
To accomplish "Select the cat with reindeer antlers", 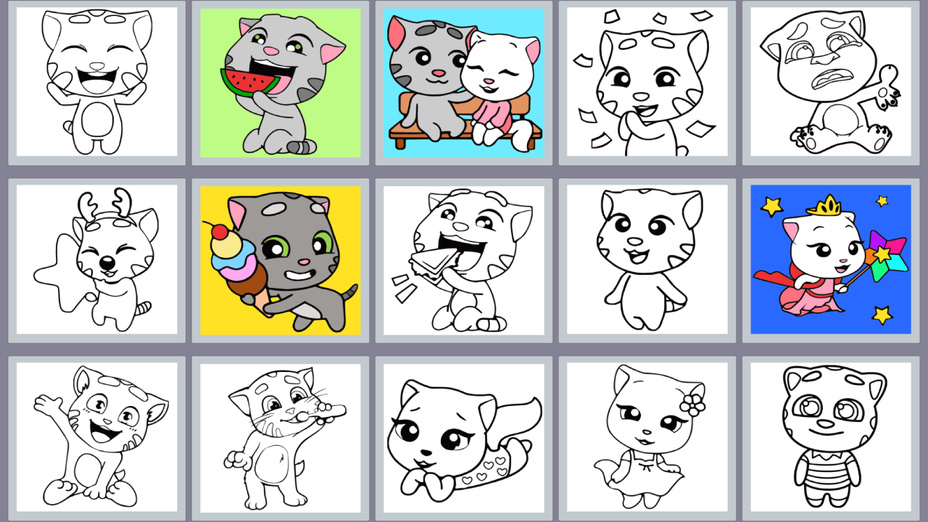I will 97,259.
